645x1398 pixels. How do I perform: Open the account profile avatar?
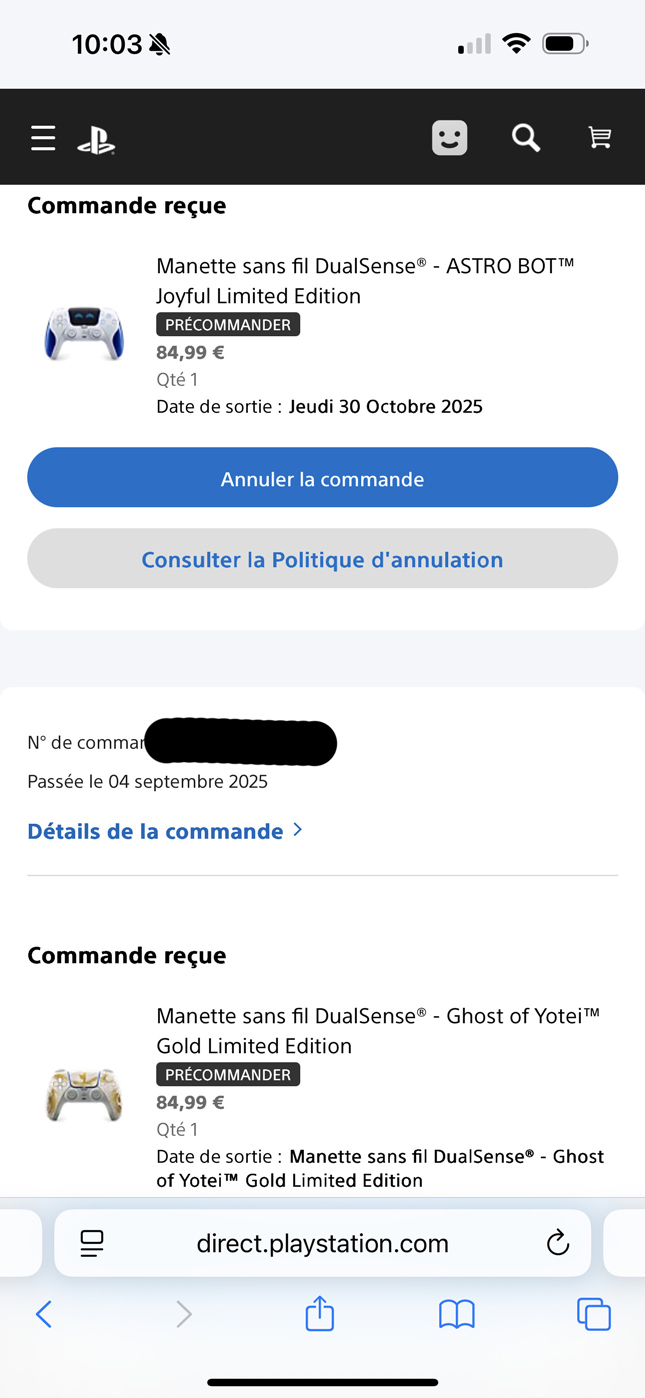tap(450, 138)
